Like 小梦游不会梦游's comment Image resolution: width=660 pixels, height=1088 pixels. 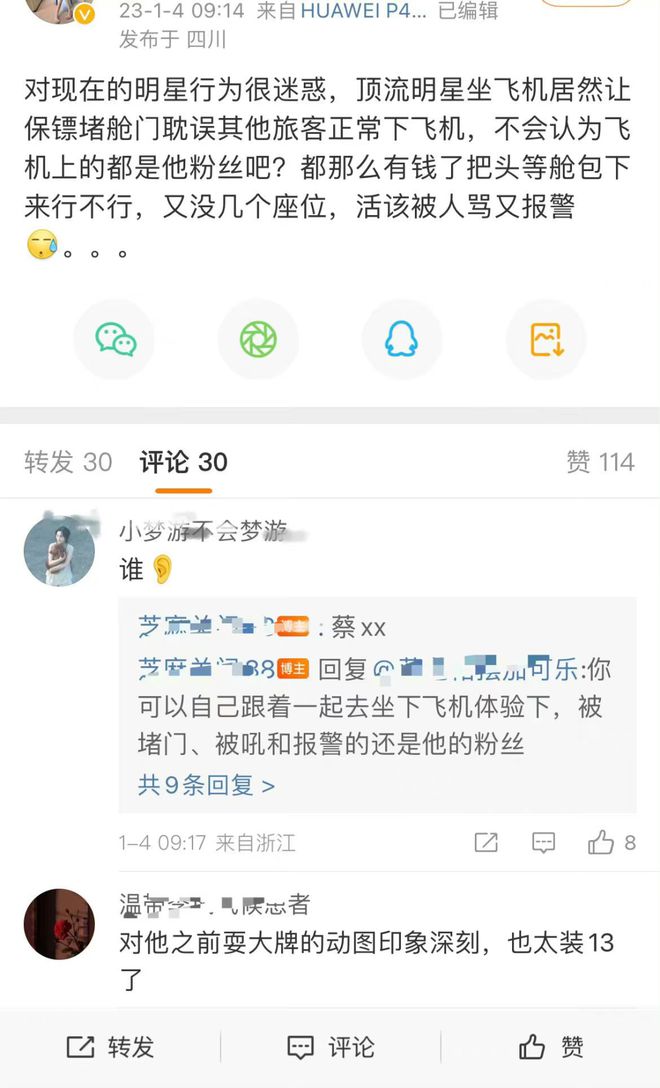tap(602, 843)
